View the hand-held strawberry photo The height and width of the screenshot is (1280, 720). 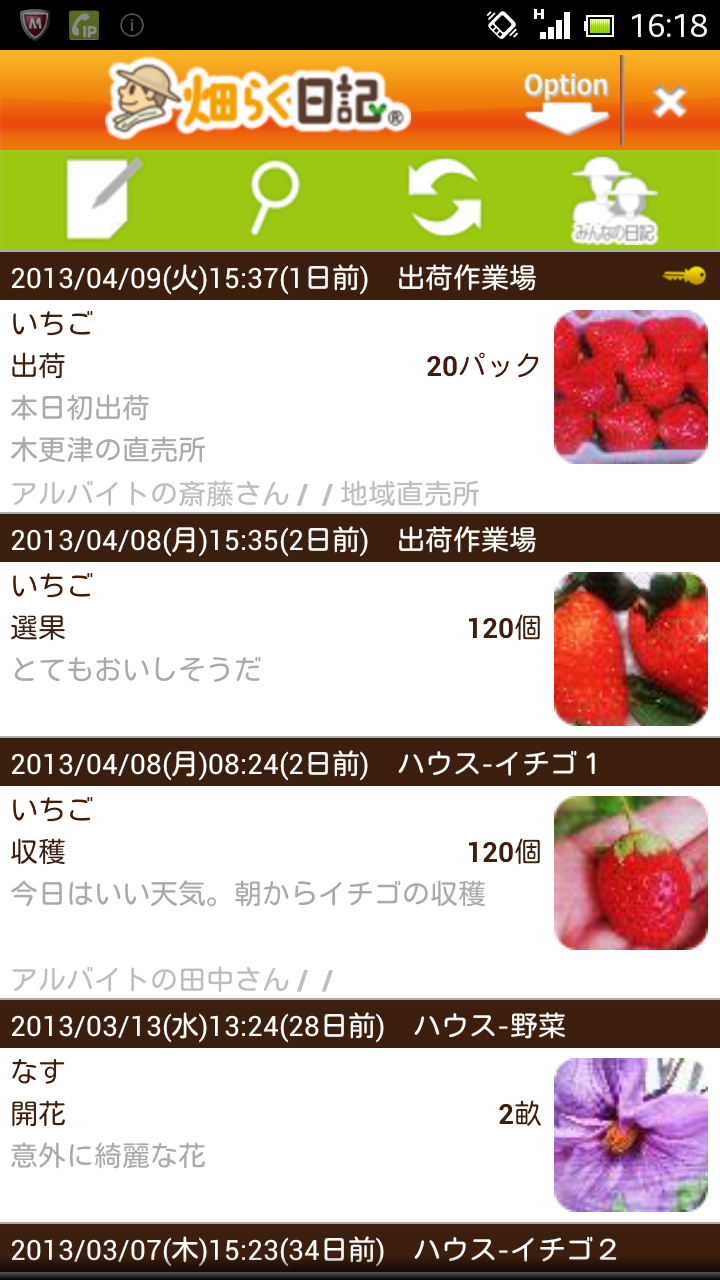click(x=631, y=873)
